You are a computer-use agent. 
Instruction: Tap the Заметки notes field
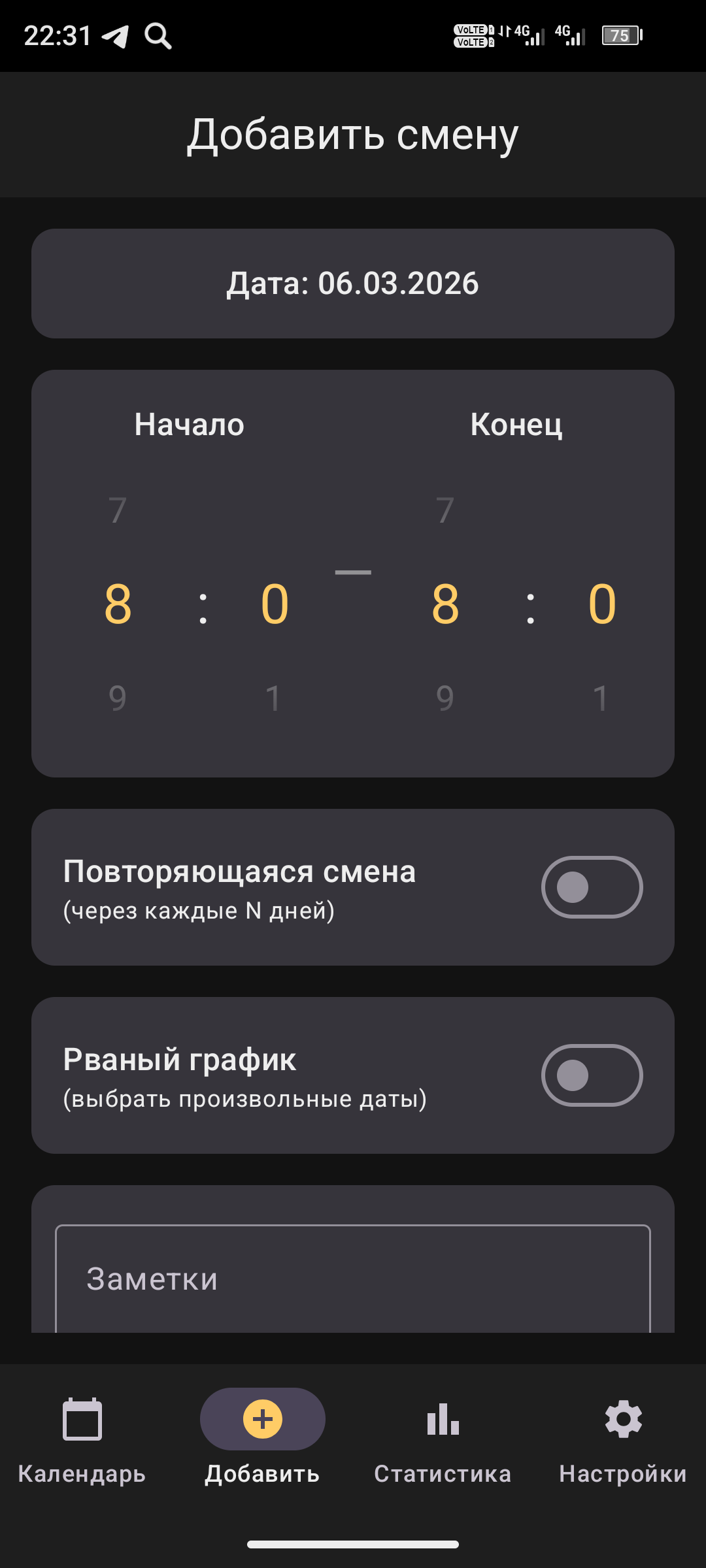tap(353, 1279)
